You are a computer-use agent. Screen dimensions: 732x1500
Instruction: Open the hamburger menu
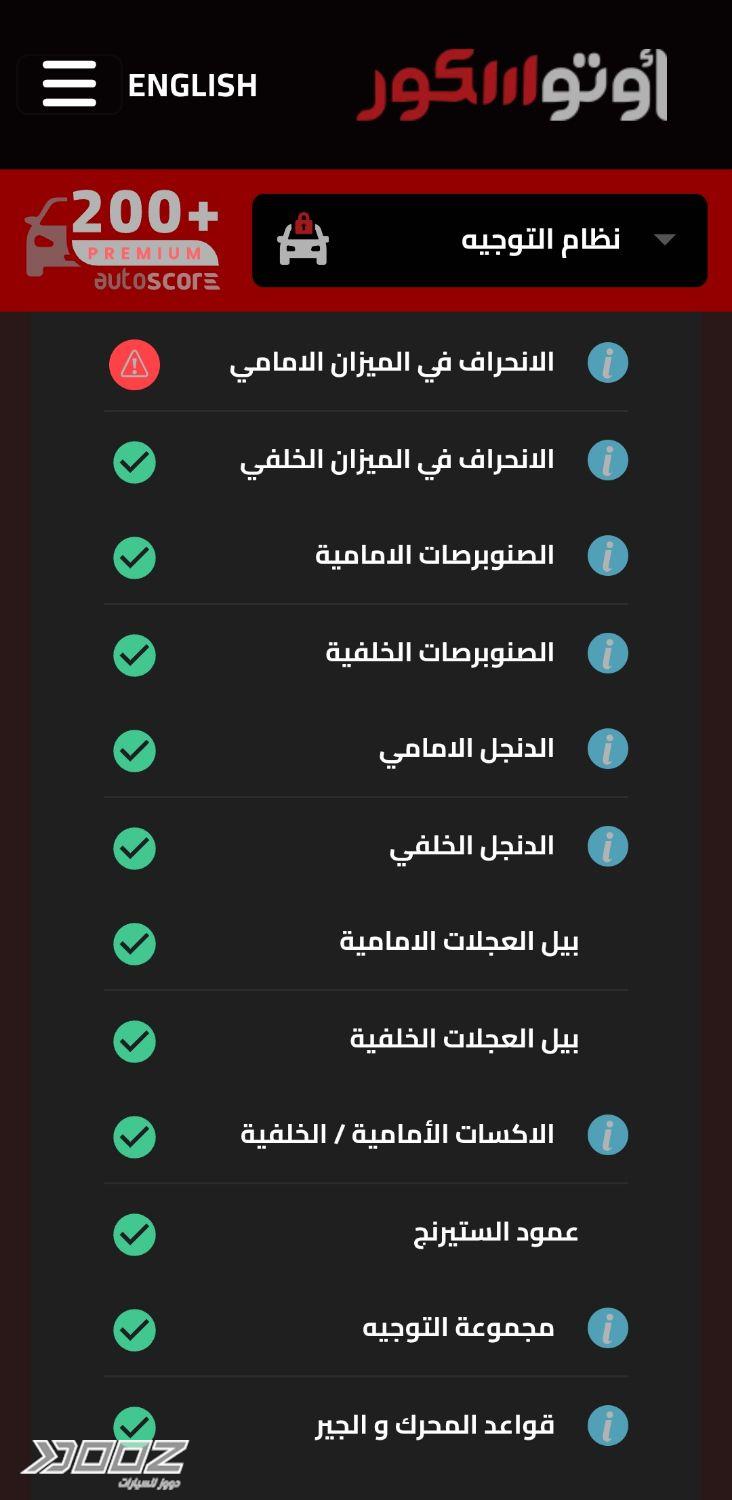tap(69, 84)
